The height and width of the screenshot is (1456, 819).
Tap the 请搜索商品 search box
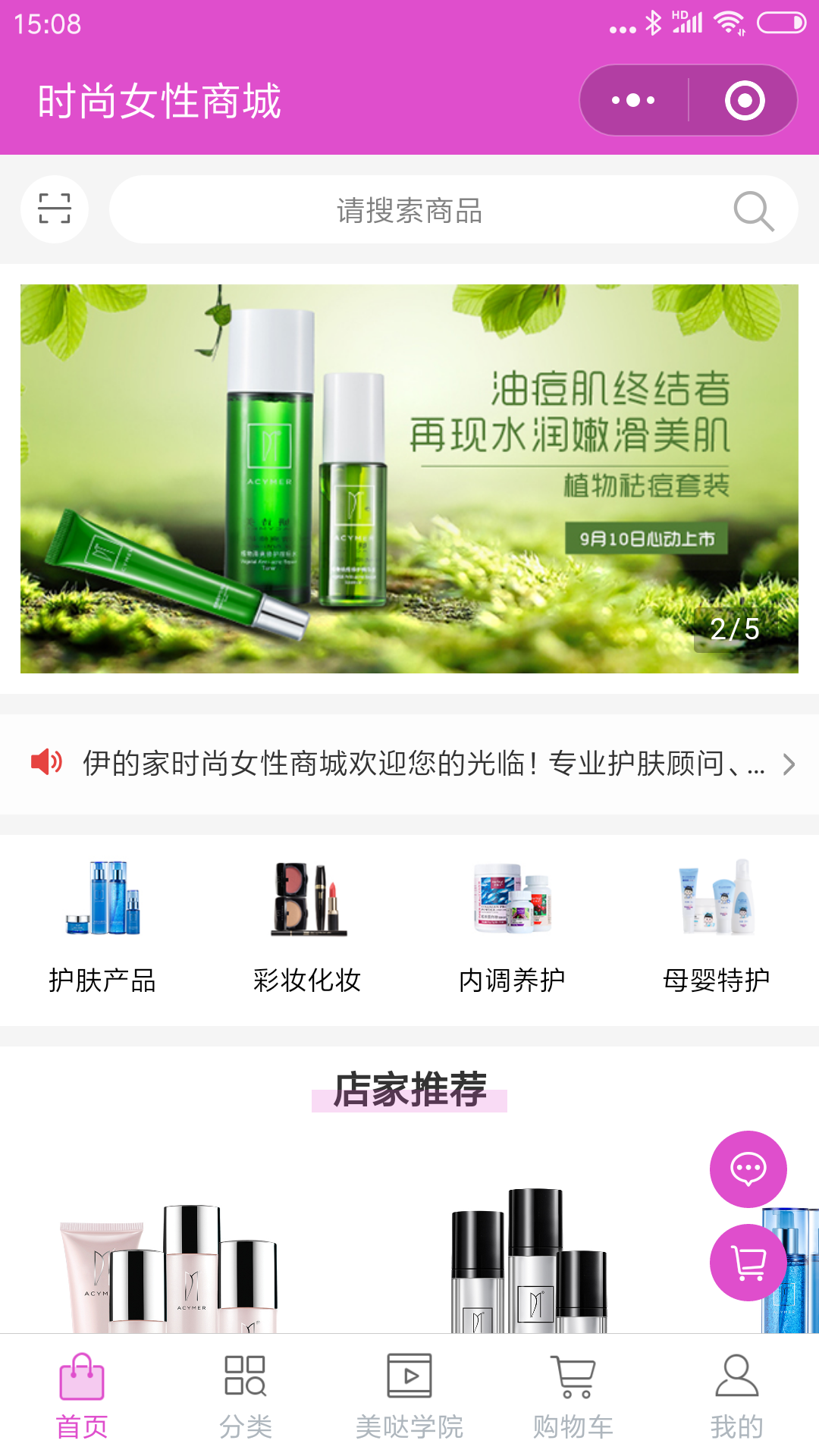pos(453,209)
